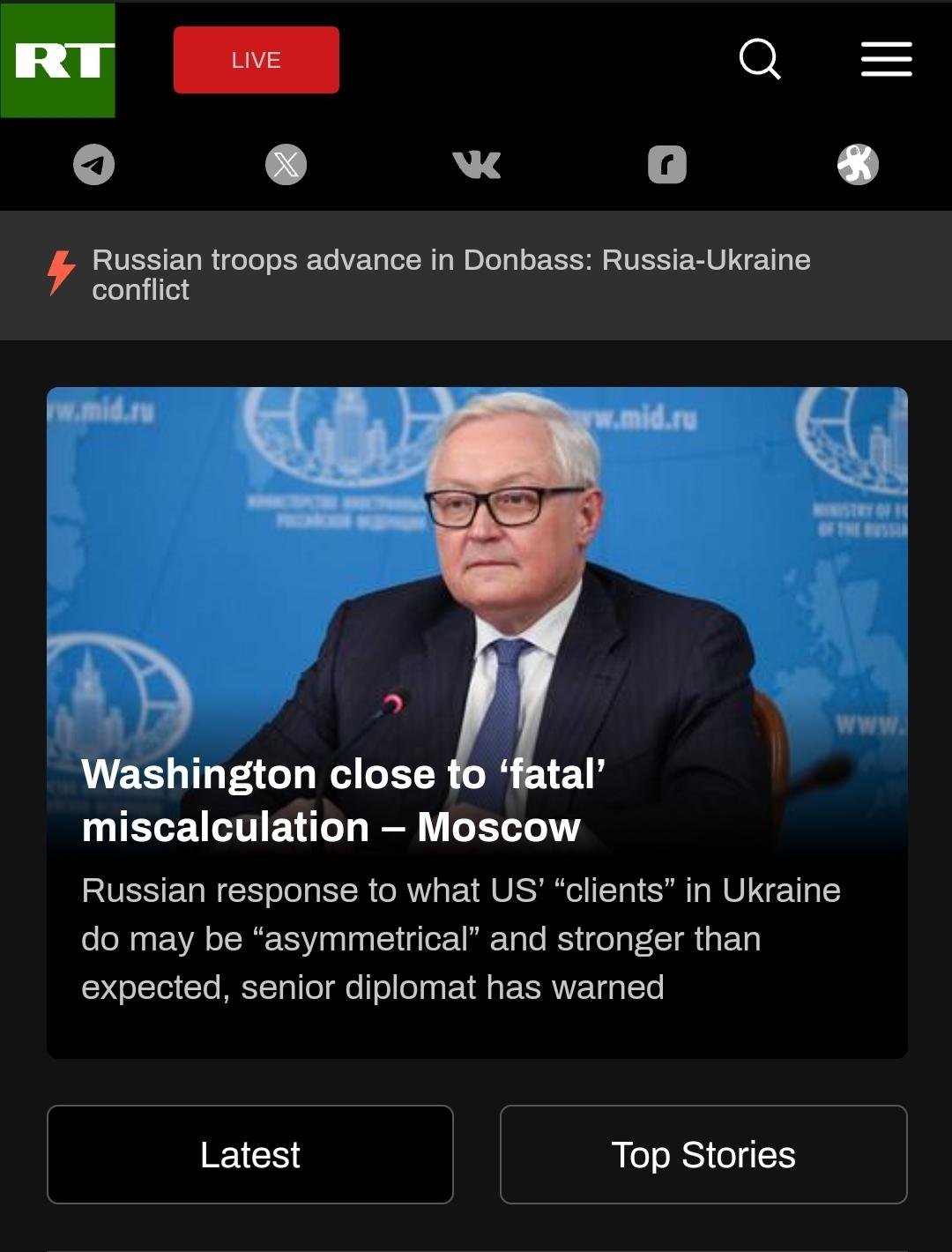The height and width of the screenshot is (1252, 952).
Task: Open the hamburger menu
Action: tap(886, 59)
